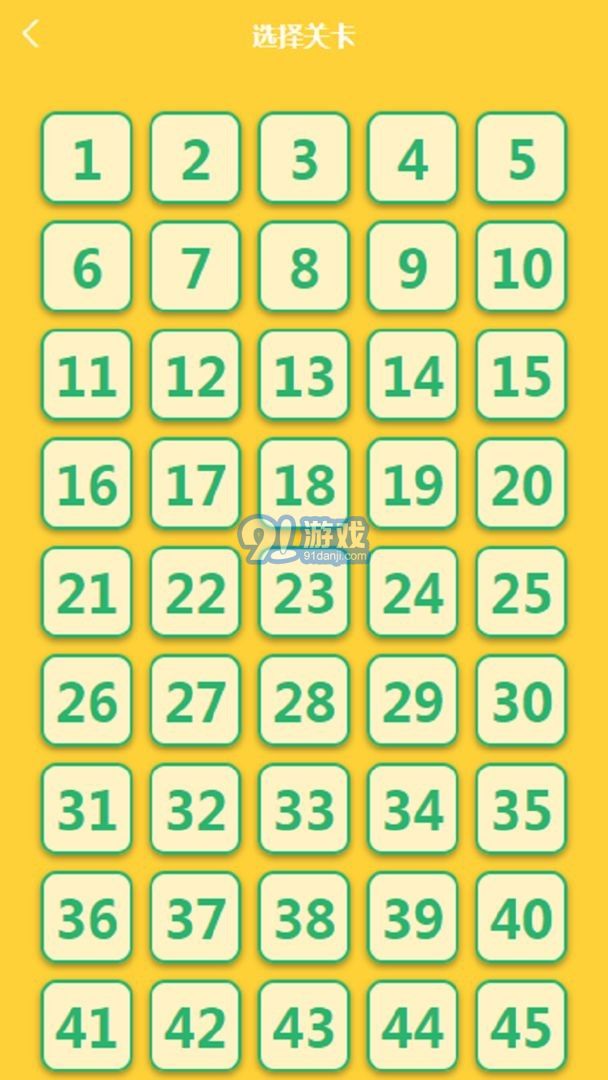Select level 42
The height and width of the screenshot is (1080, 608).
click(196, 1026)
